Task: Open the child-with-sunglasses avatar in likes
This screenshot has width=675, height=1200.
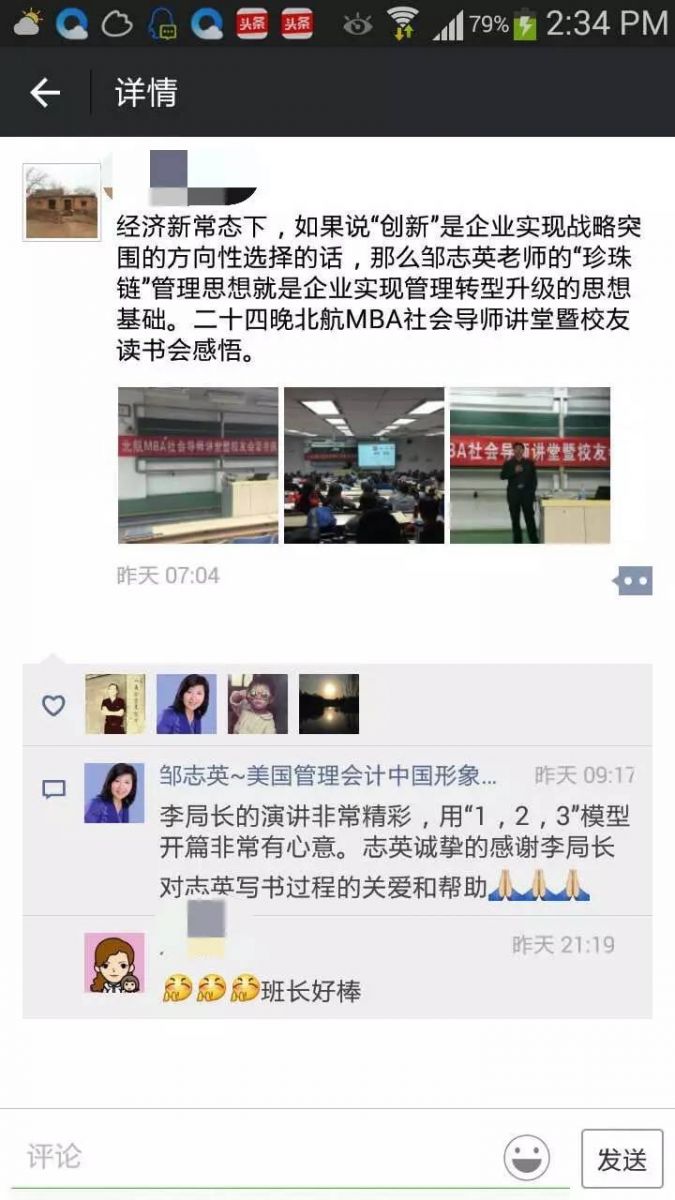Action: click(x=258, y=704)
